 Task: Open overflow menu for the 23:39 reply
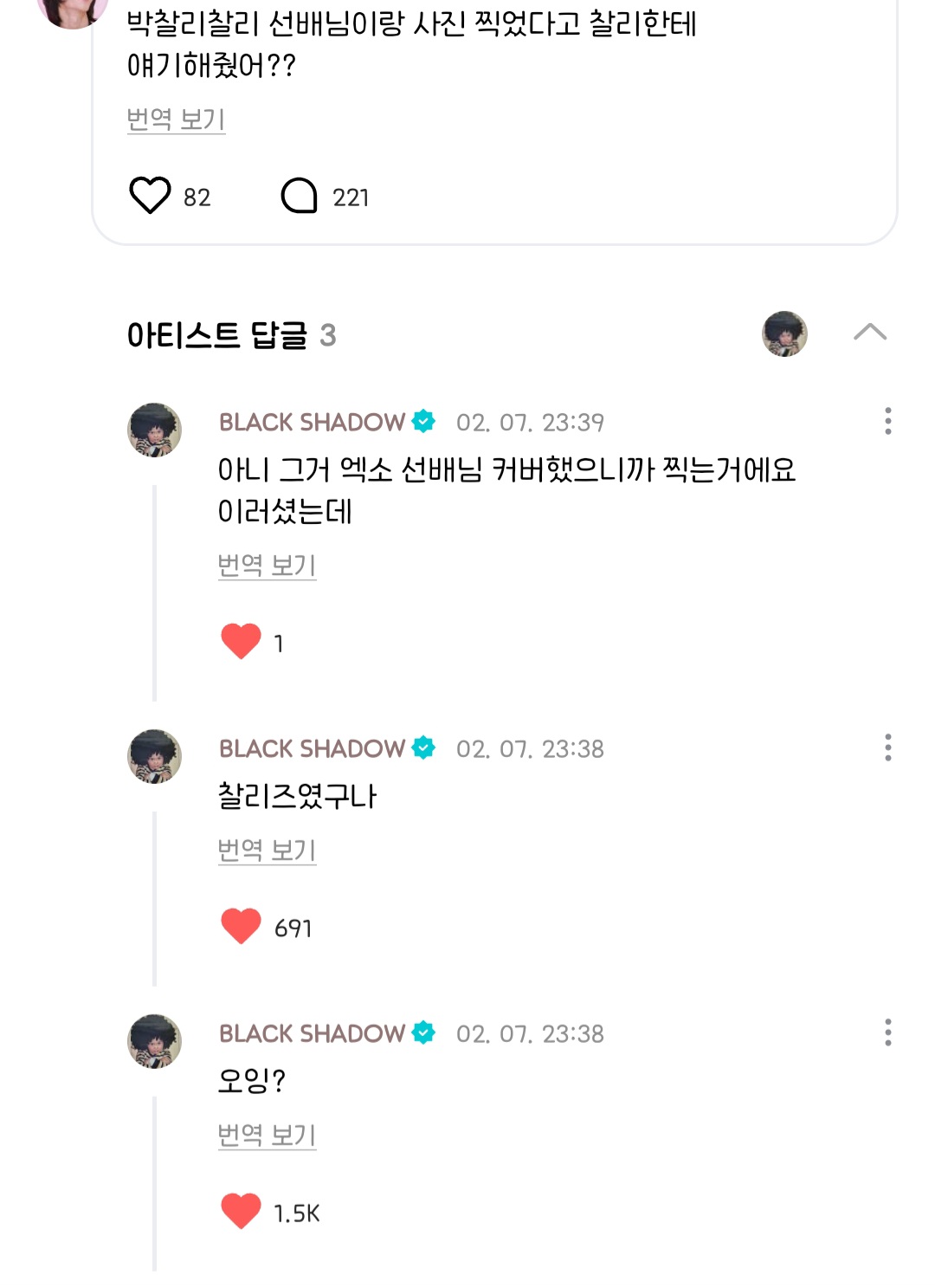[887, 421]
